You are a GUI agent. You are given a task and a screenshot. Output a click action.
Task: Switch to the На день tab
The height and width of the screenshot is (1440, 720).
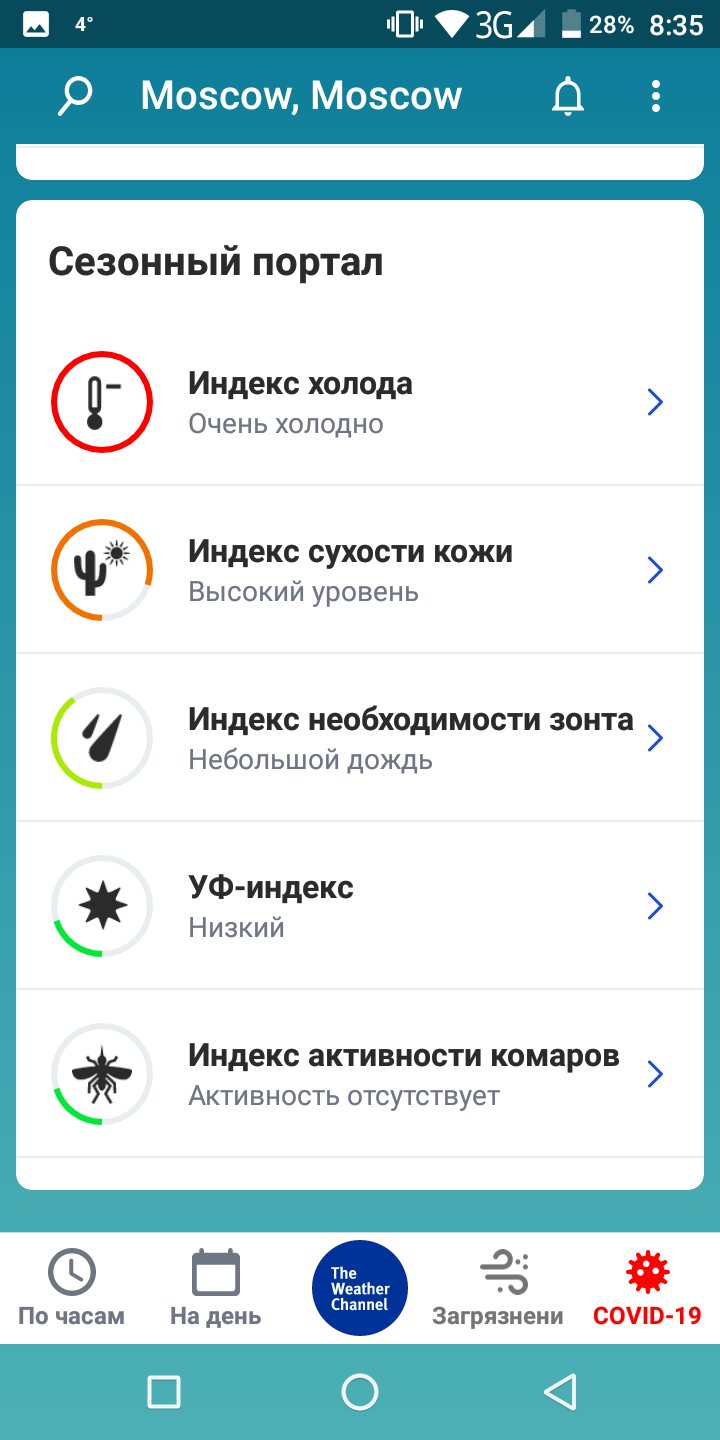216,1288
